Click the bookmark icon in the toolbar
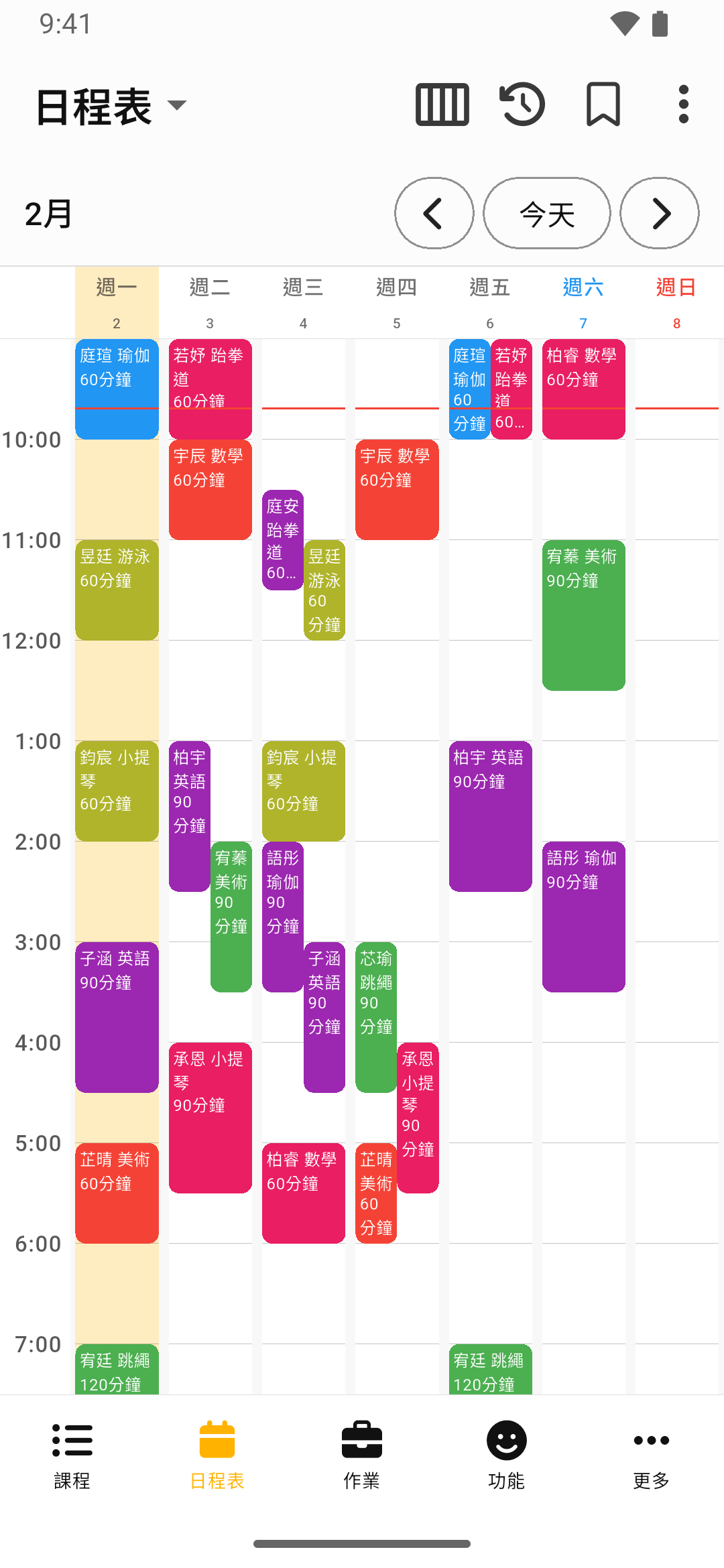The width and height of the screenshot is (724, 1568). [x=603, y=103]
